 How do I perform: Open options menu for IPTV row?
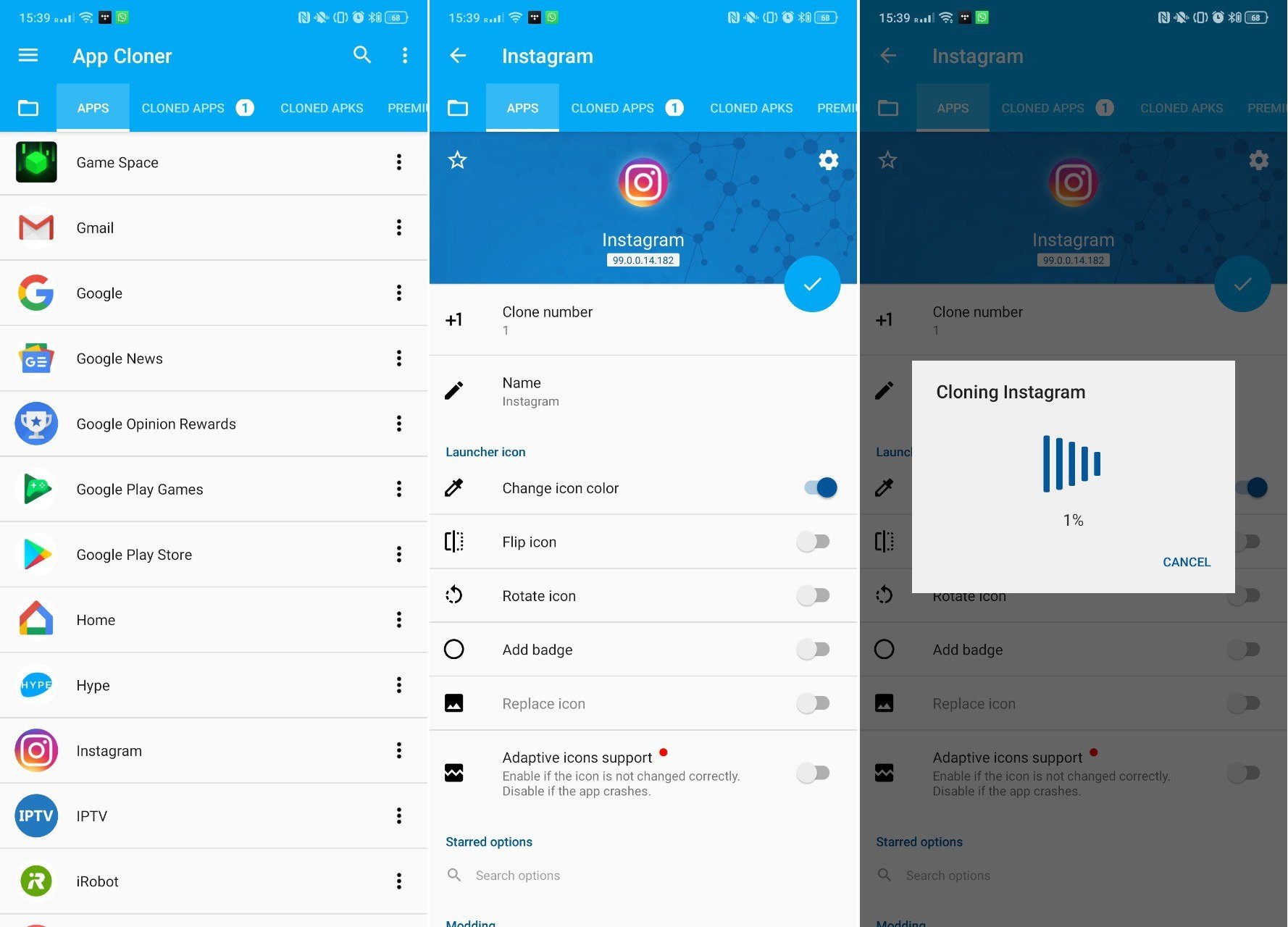tap(398, 816)
